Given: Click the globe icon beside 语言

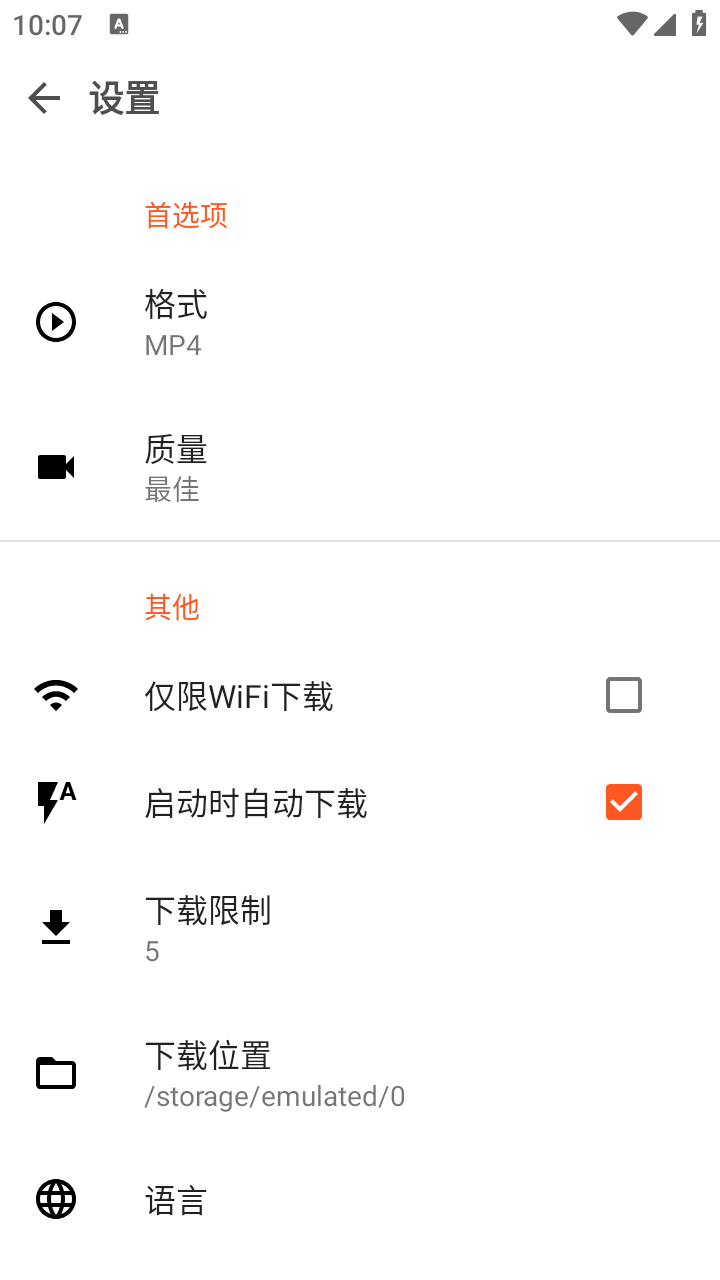Looking at the screenshot, I should [x=56, y=1199].
